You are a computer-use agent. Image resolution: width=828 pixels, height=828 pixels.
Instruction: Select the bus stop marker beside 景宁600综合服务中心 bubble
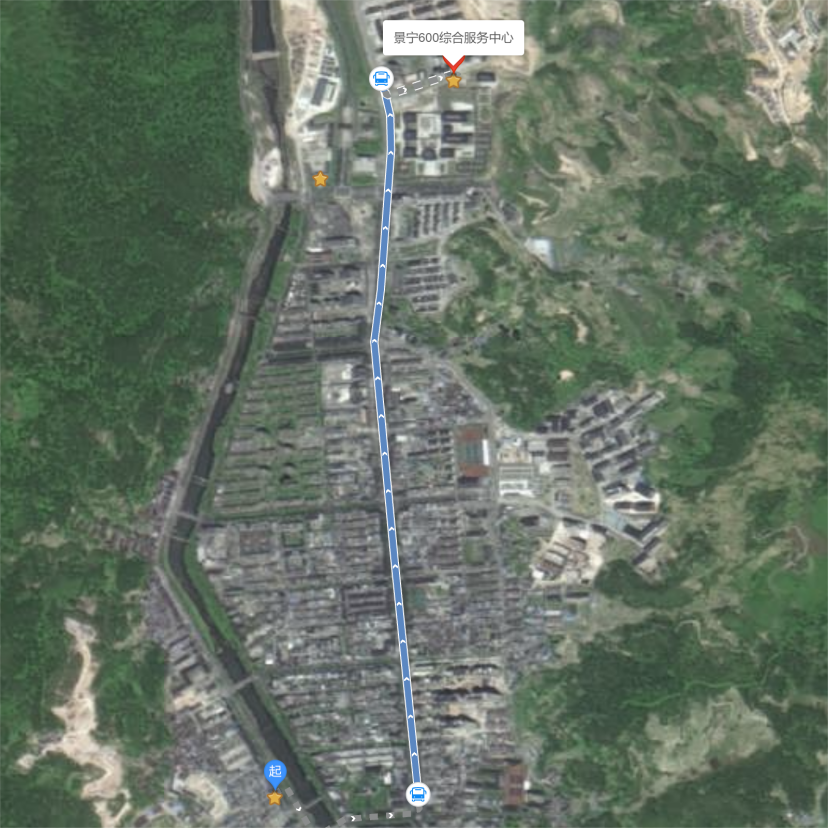click(381, 79)
